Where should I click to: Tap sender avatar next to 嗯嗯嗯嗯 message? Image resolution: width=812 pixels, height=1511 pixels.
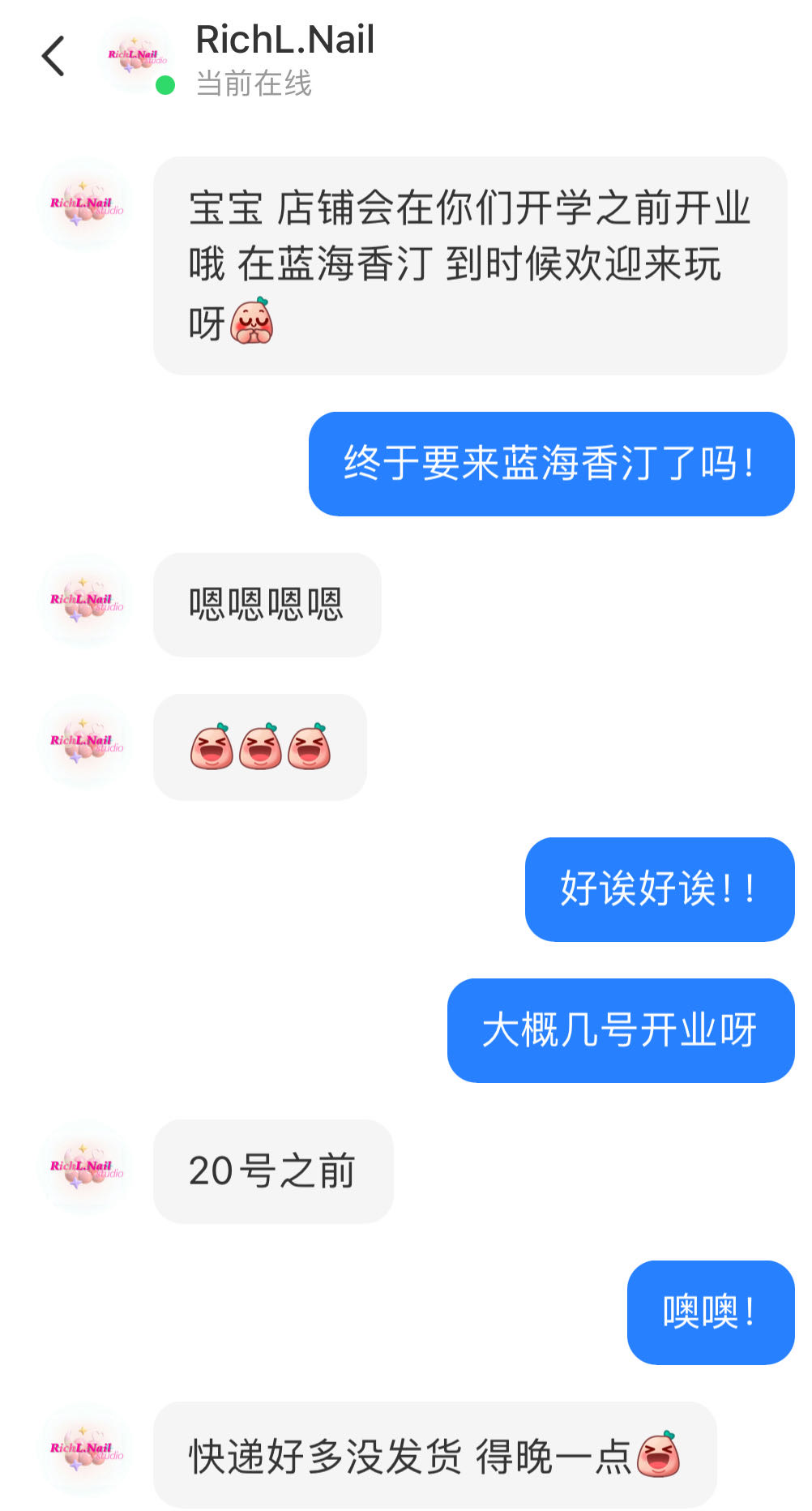tap(85, 601)
